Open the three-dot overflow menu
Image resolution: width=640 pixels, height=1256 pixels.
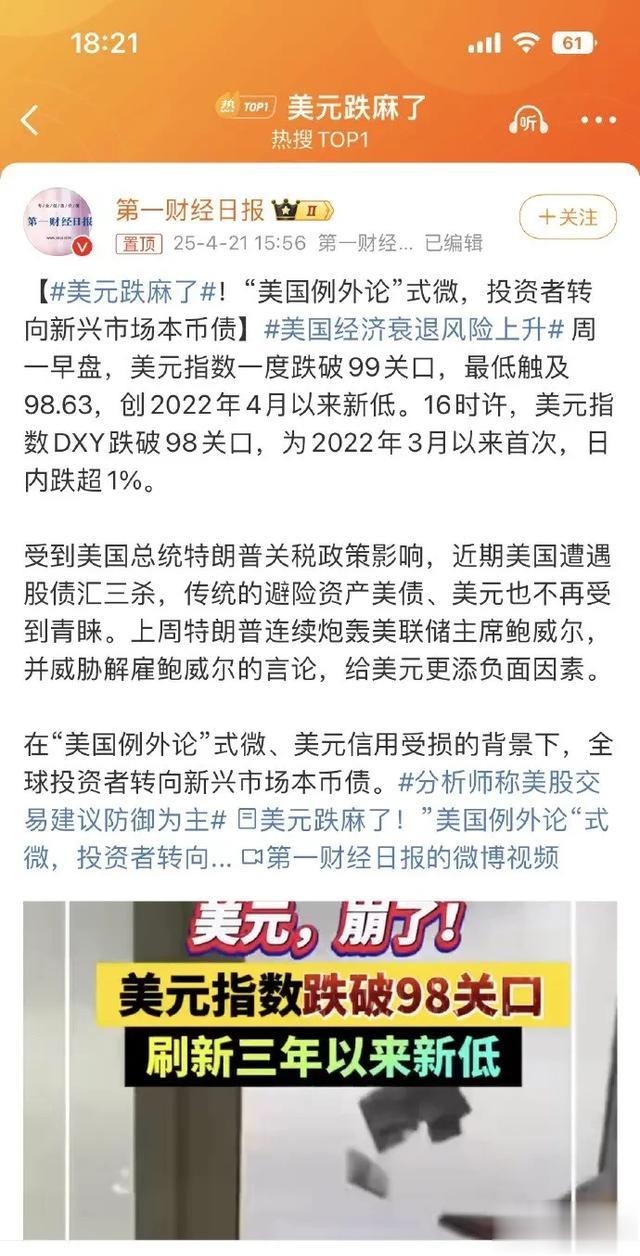(598, 120)
